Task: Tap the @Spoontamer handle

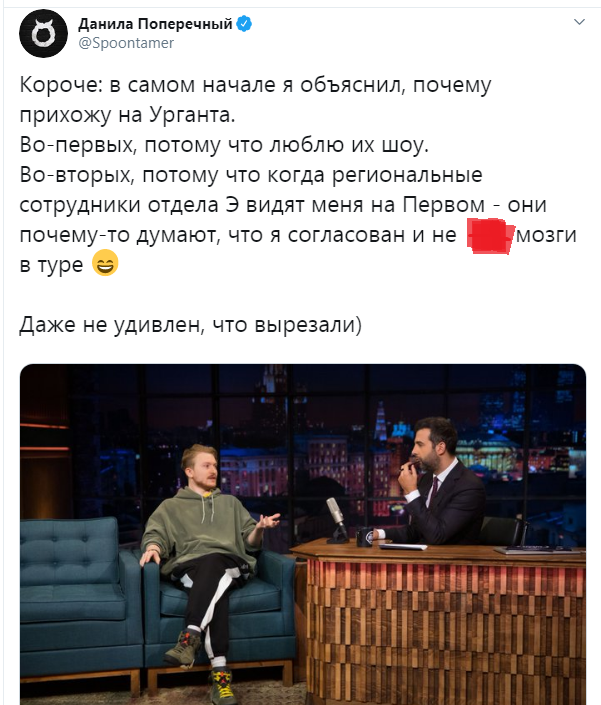Action: coord(126,43)
